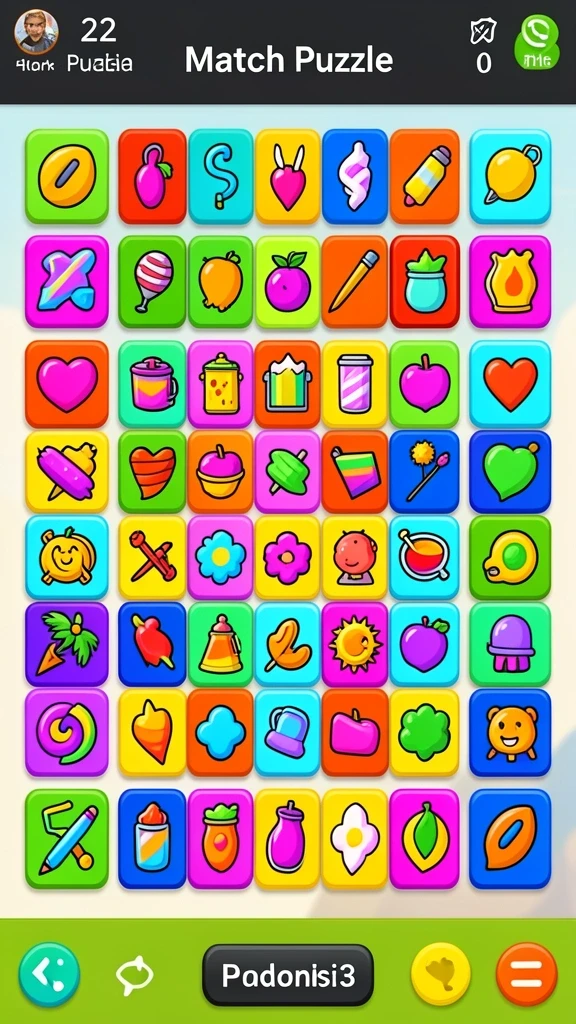
Task: Tap the green phone icon
Action: coord(539,40)
